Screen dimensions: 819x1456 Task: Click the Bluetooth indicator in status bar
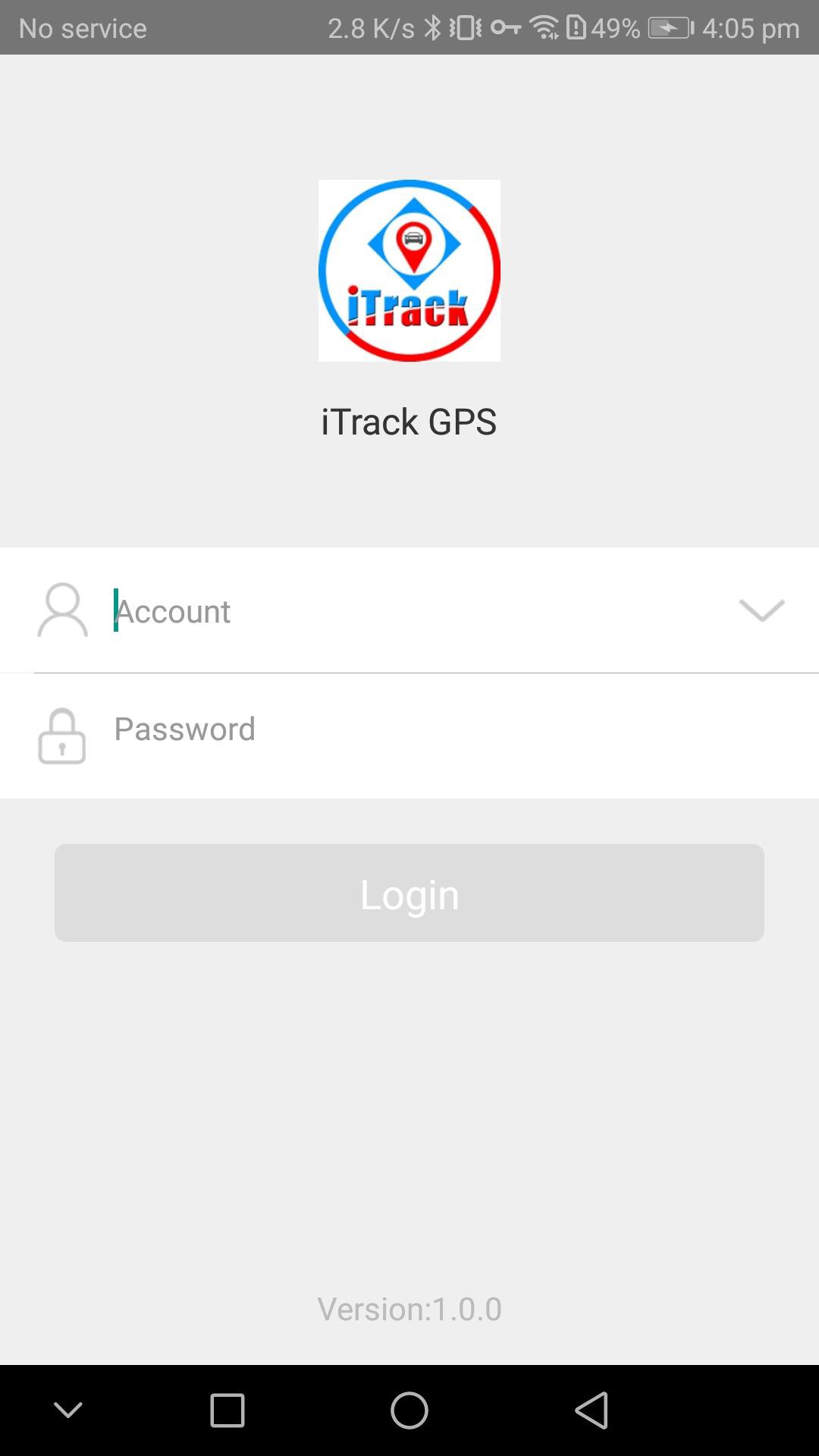pos(434,26)
